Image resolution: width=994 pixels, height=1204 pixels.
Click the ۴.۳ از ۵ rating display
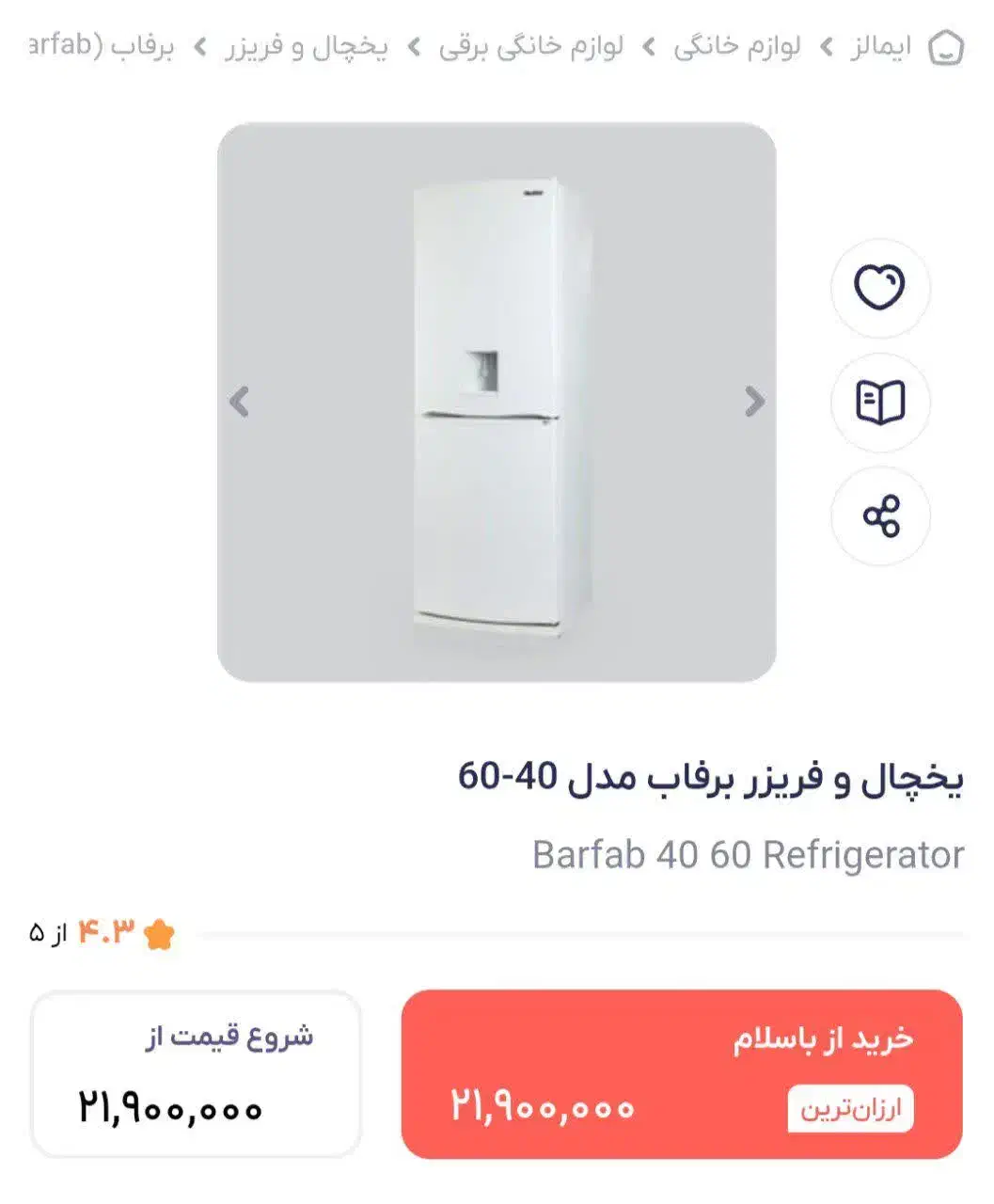[85, 933]
